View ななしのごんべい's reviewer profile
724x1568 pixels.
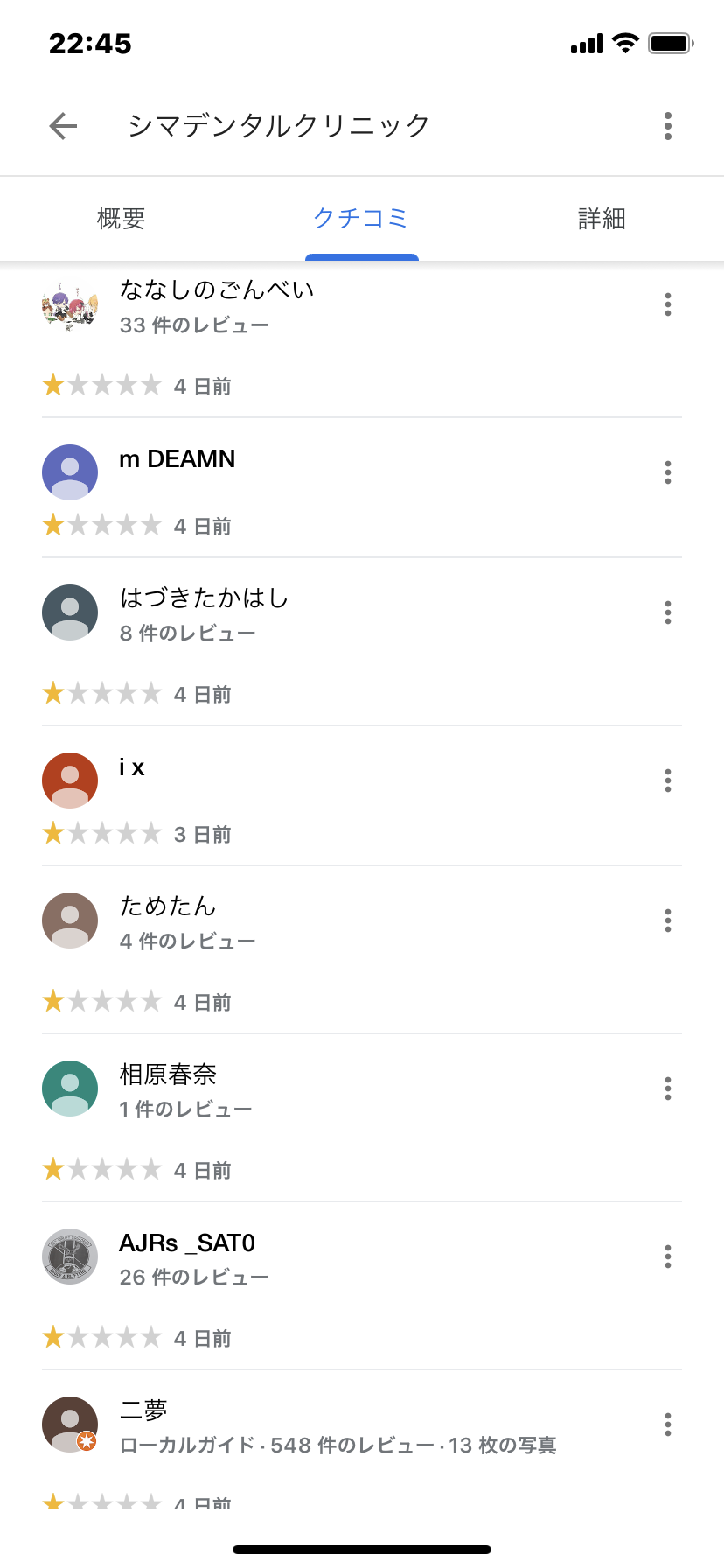(x=70, y=306)
